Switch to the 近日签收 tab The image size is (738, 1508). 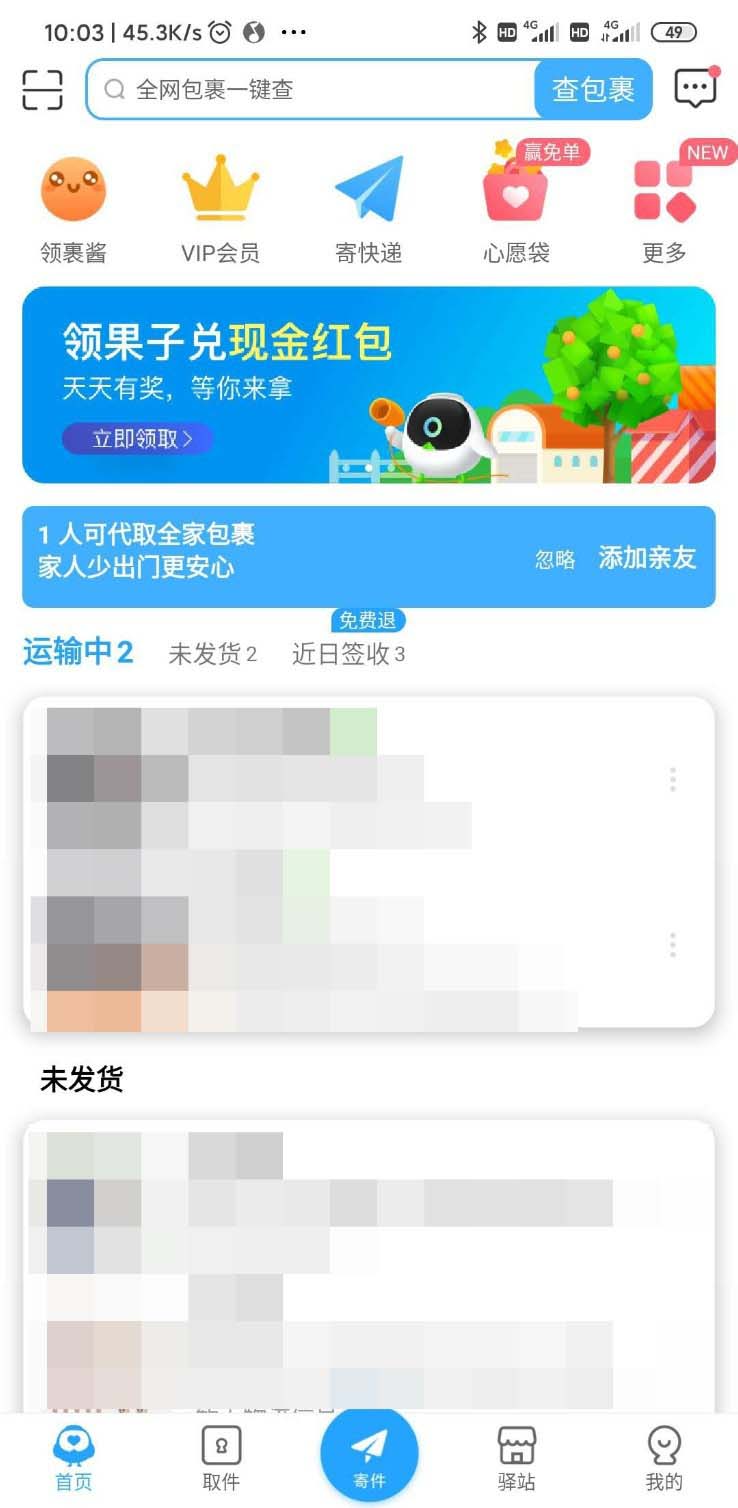point(348,654)
